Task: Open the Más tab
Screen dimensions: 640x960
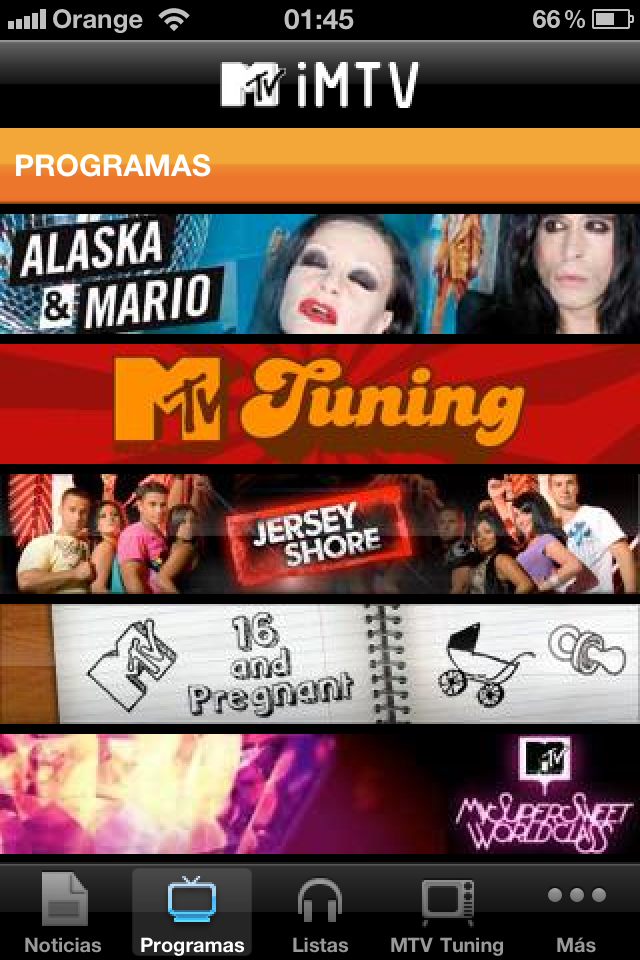Action: point(577,912)
